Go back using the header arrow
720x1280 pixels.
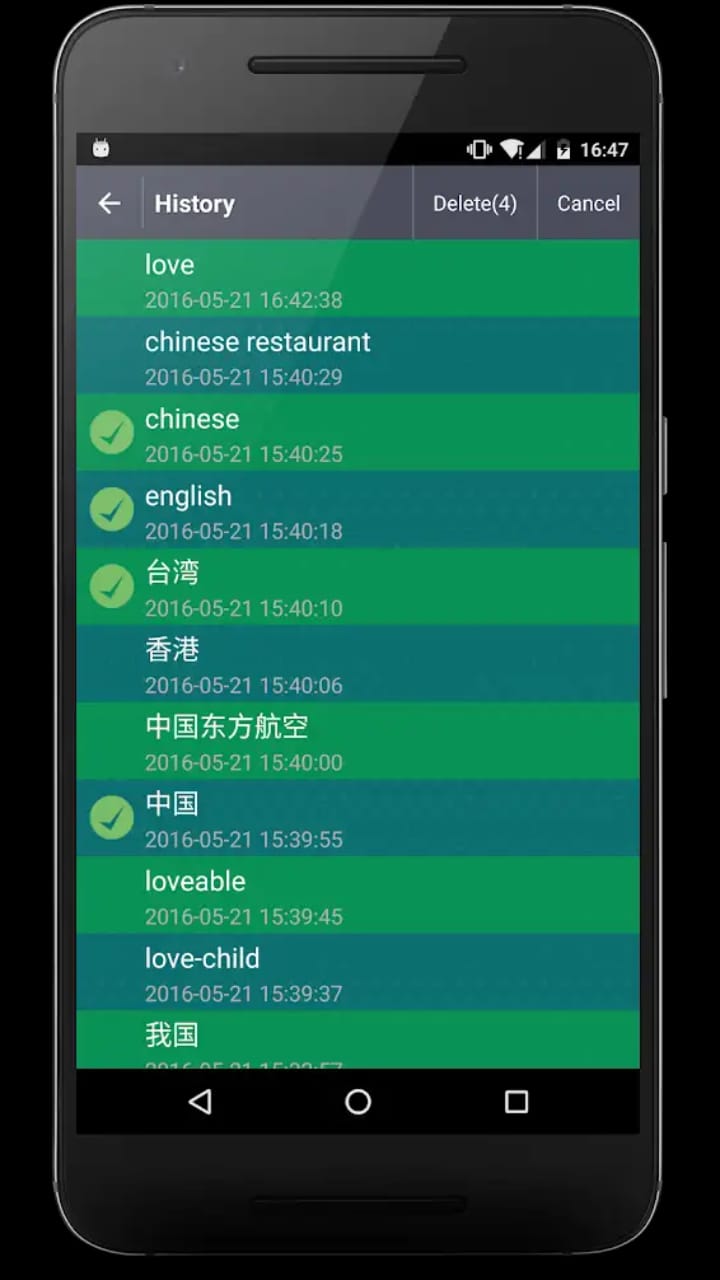click(109, 203)
